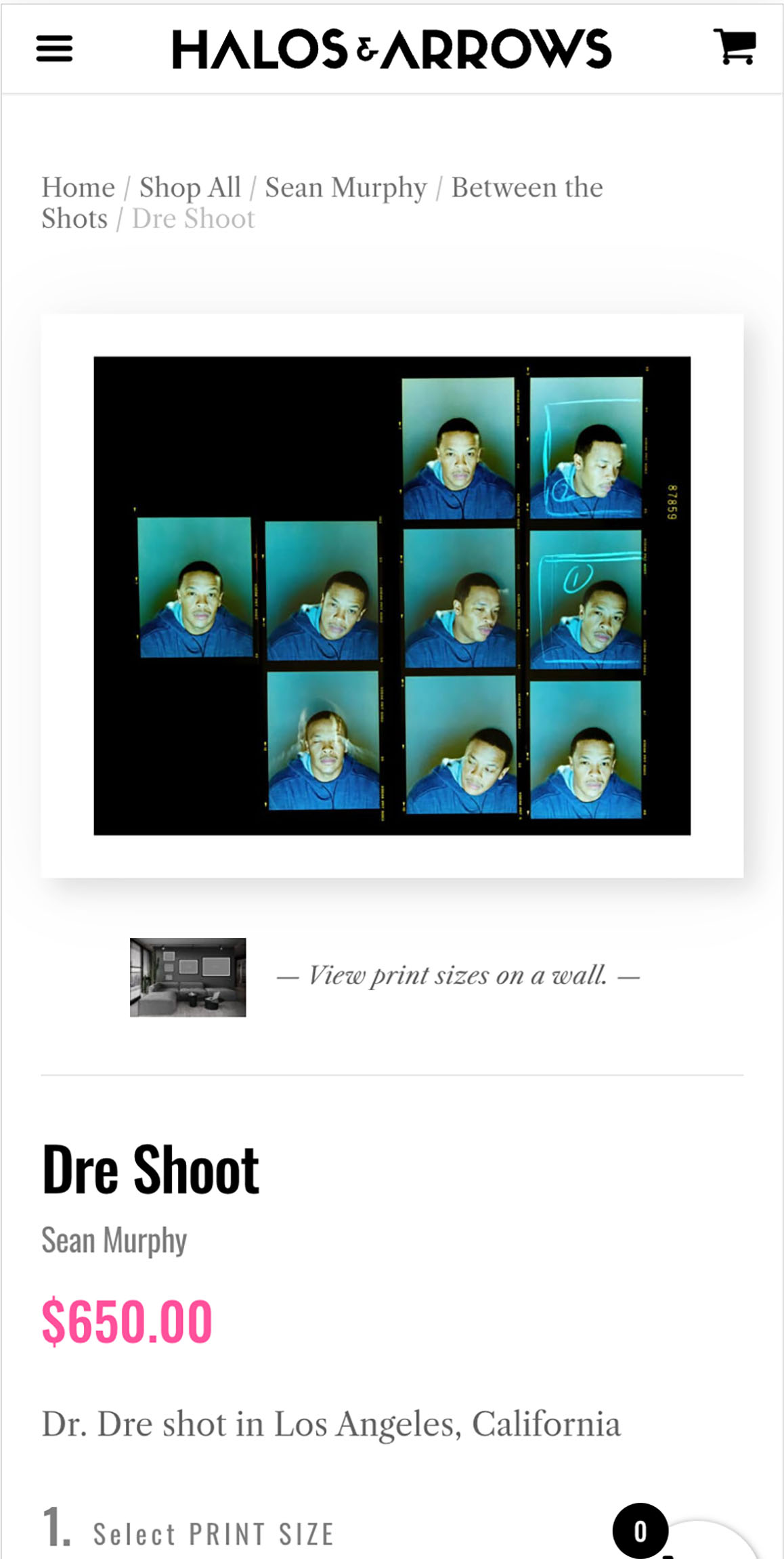The height and width of the screenshot is (1559, 784).
Task: Open the Shop All breadcrumb link
Action: click(x=190, y=188)
